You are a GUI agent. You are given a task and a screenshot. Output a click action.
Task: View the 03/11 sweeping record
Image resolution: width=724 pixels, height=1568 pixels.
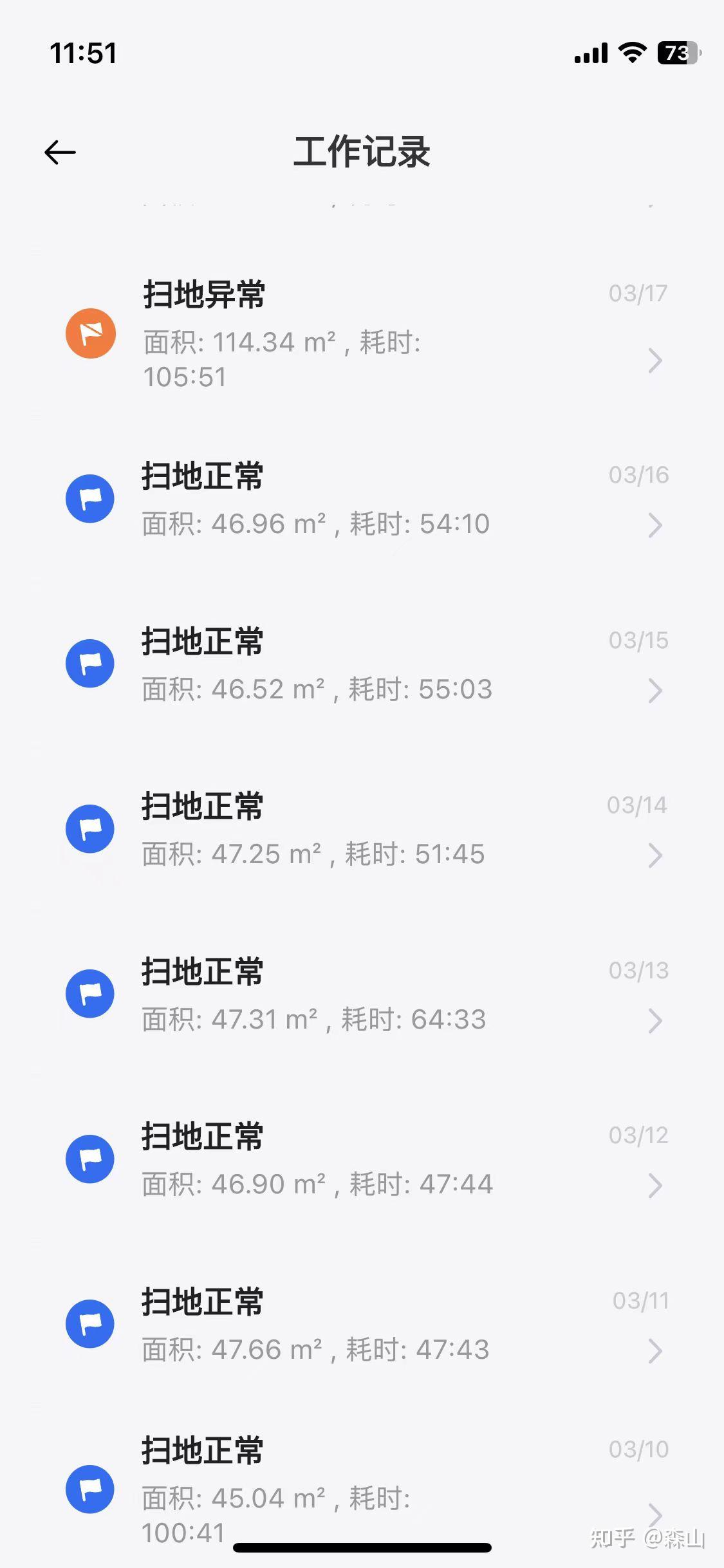point(362,1324)
